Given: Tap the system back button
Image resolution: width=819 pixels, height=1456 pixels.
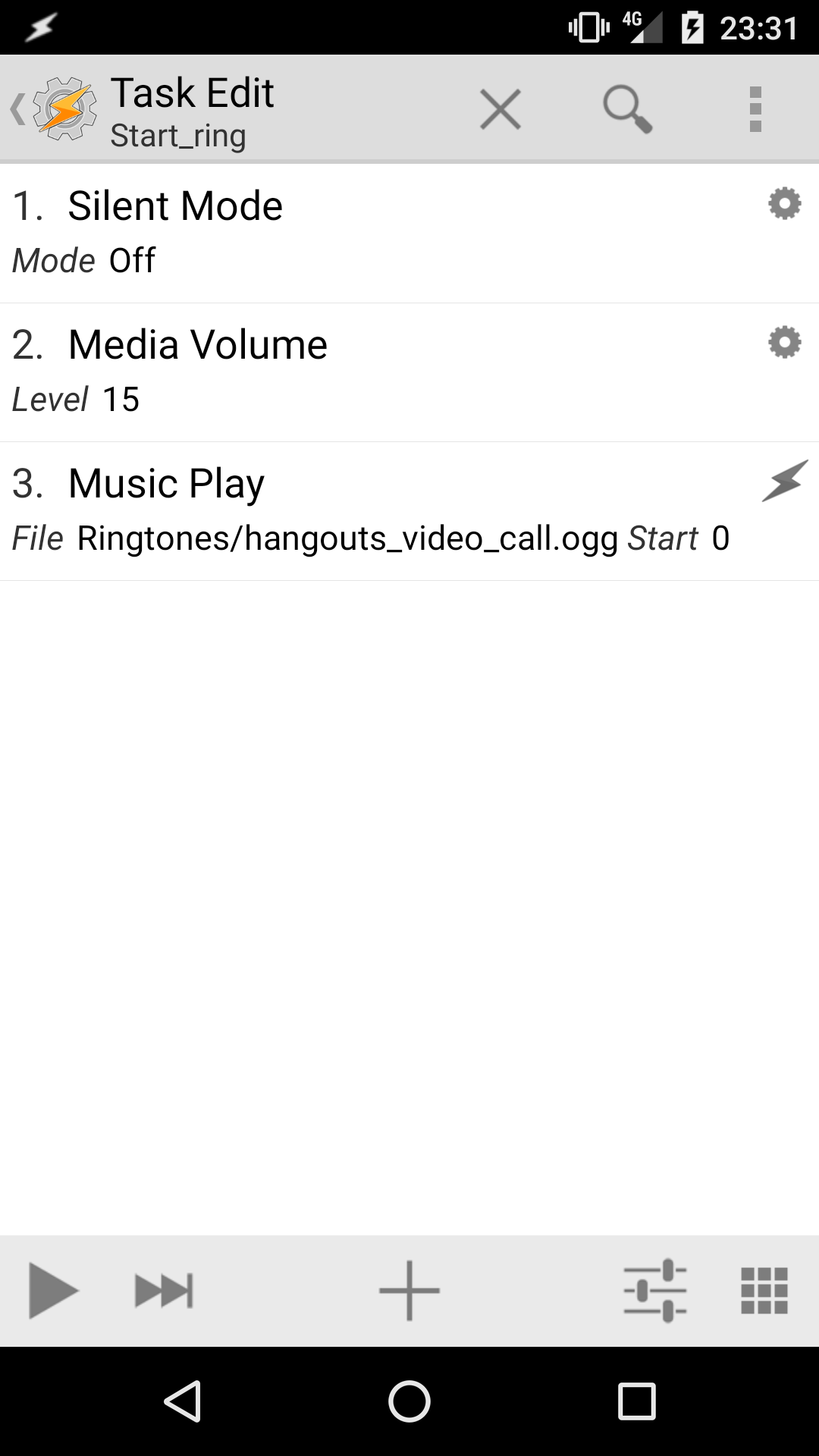Looking at the screenshot, I should click(182, 1401).
